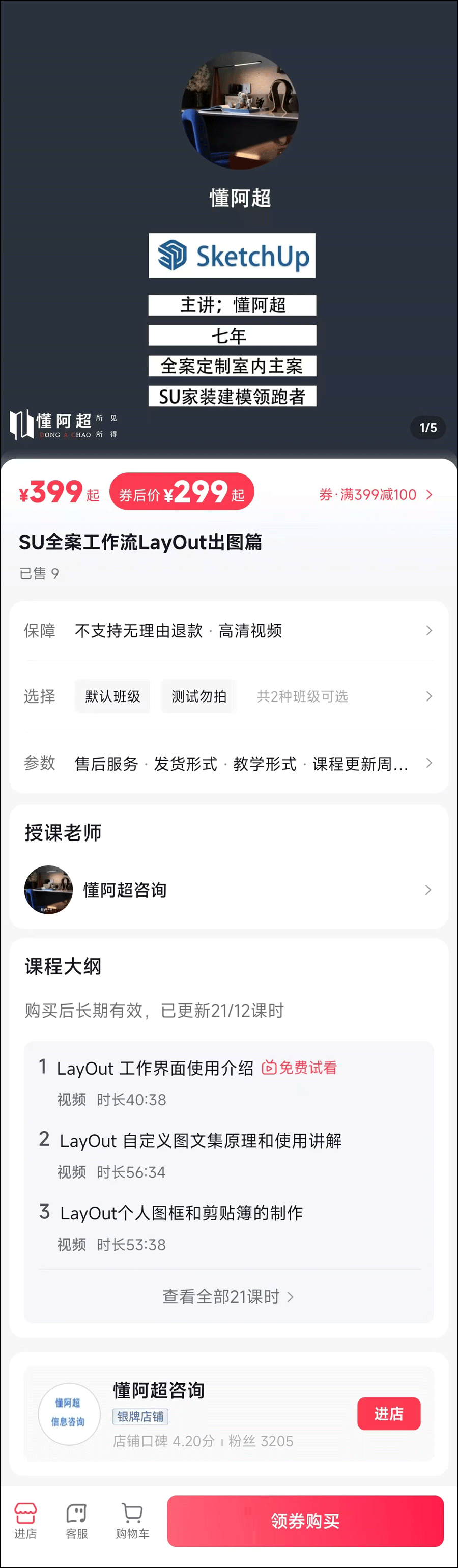This screenshot has height=1568, width=458.
Task: Open the 保障 guarantee details row
Action: [x=228, y=631]
